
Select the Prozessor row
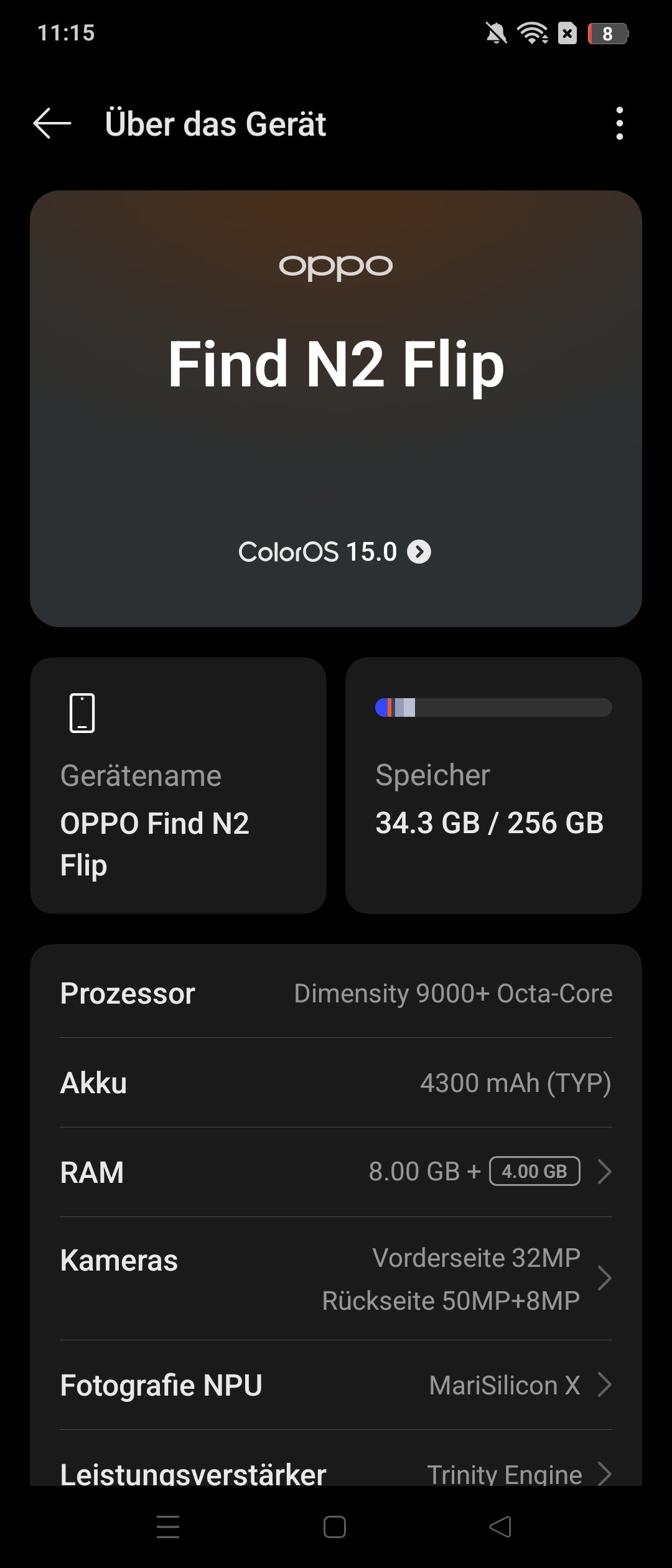(336, 993)
